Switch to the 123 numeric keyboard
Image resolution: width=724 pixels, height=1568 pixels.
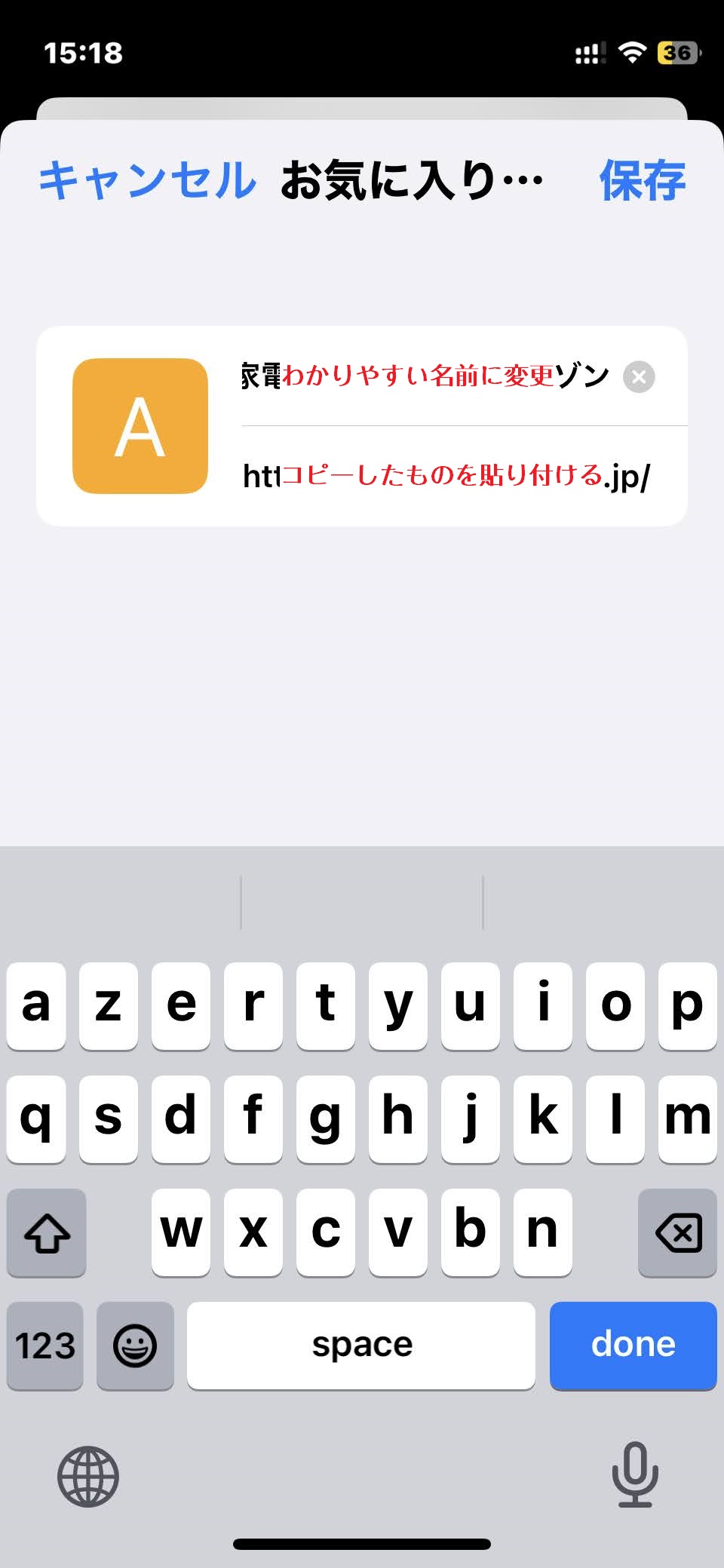pyautogui.click(x=45, y=1345)
